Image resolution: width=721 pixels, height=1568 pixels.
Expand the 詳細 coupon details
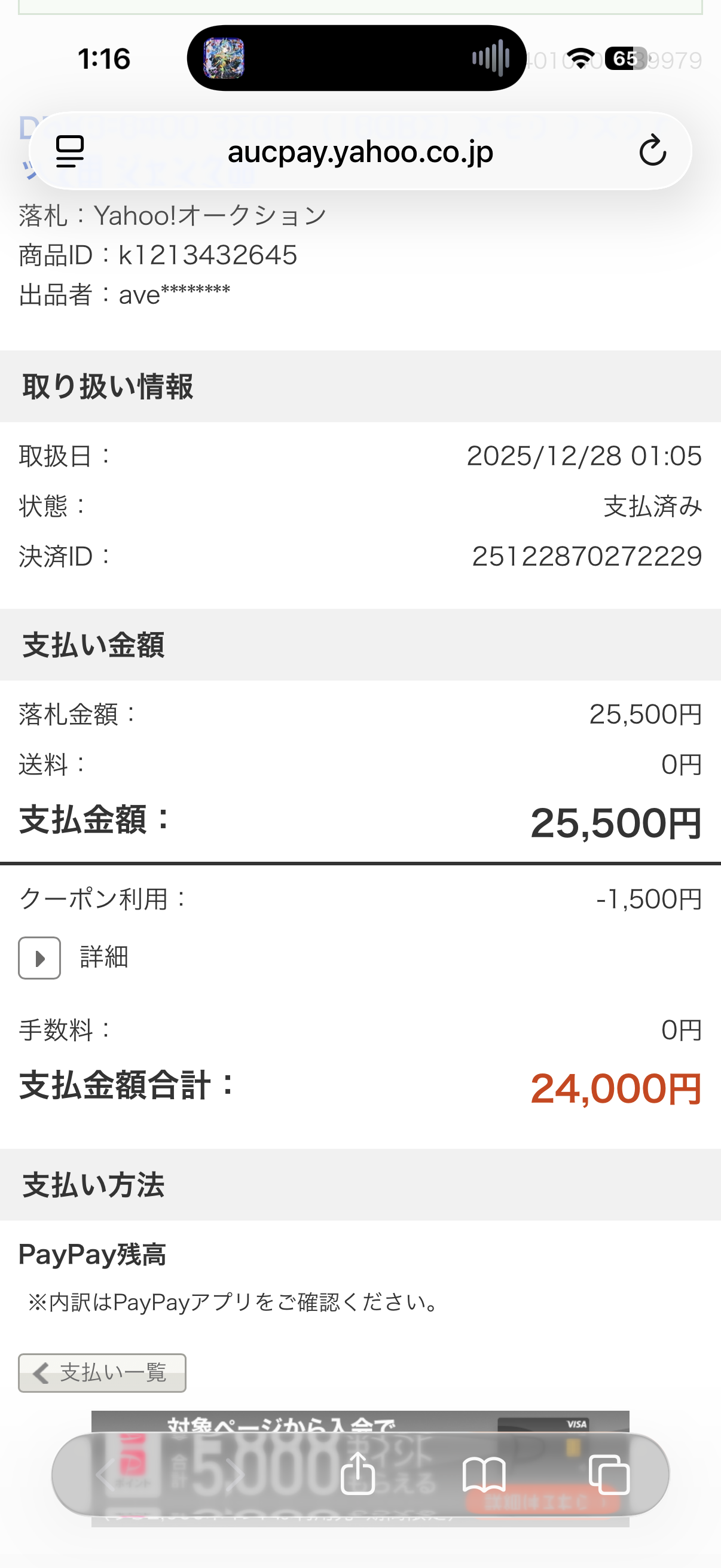(x=39, y=957)
